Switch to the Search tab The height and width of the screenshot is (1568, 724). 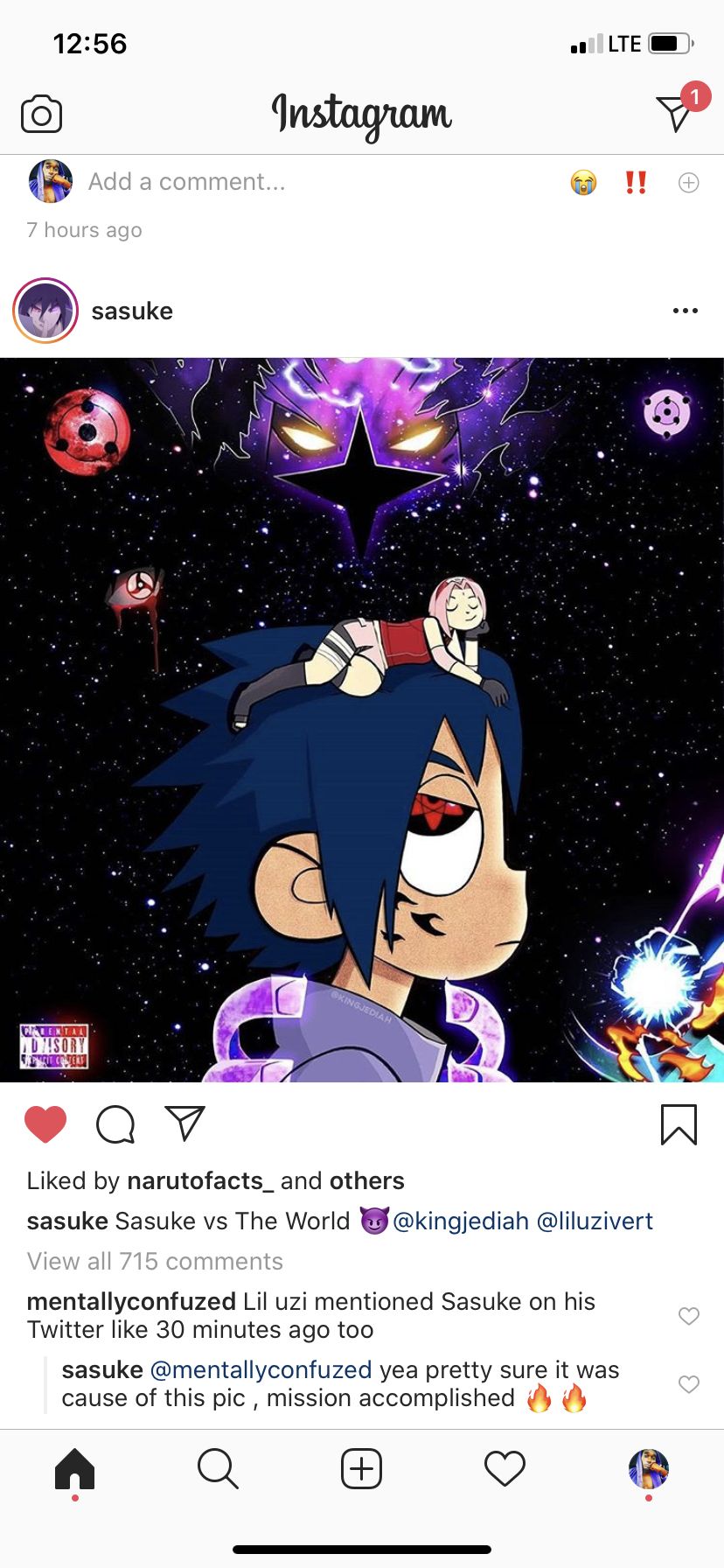(x=218, y=1469)
